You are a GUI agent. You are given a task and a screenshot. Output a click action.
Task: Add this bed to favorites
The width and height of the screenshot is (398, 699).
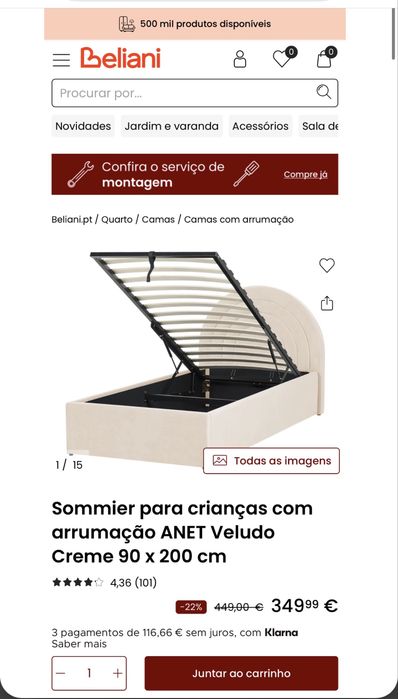click(327, 266)
